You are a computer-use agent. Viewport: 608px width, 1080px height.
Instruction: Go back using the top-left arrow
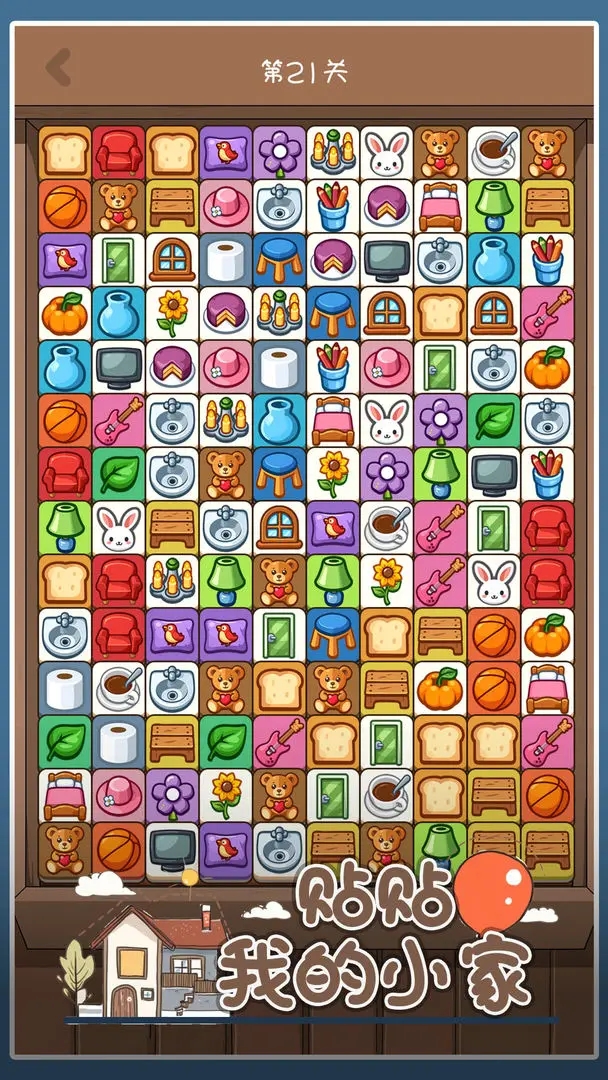58,68
